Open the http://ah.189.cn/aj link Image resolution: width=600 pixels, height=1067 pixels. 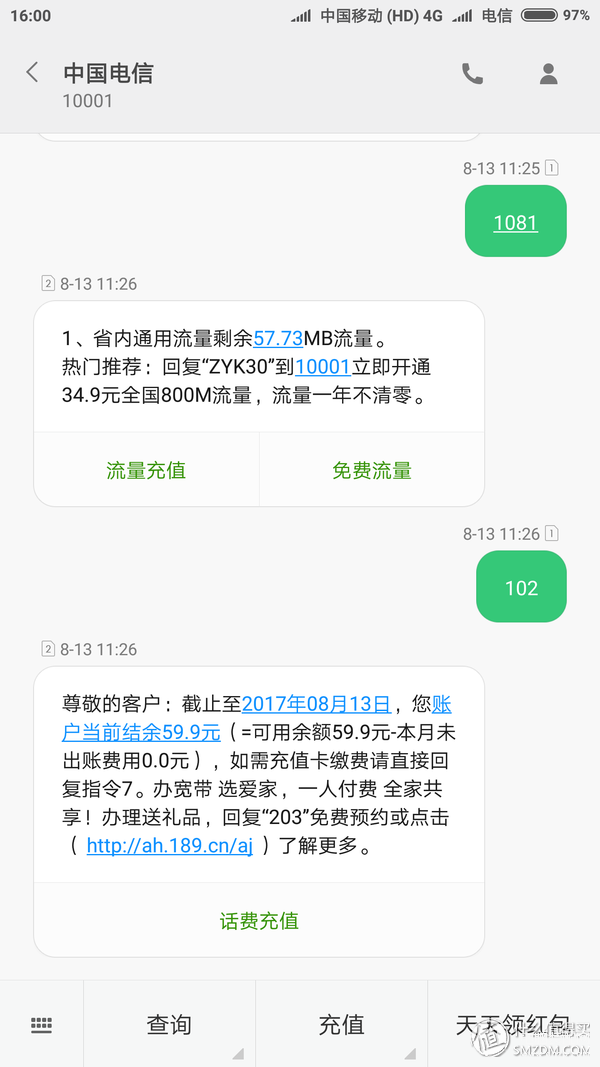(x=169, y=846)
